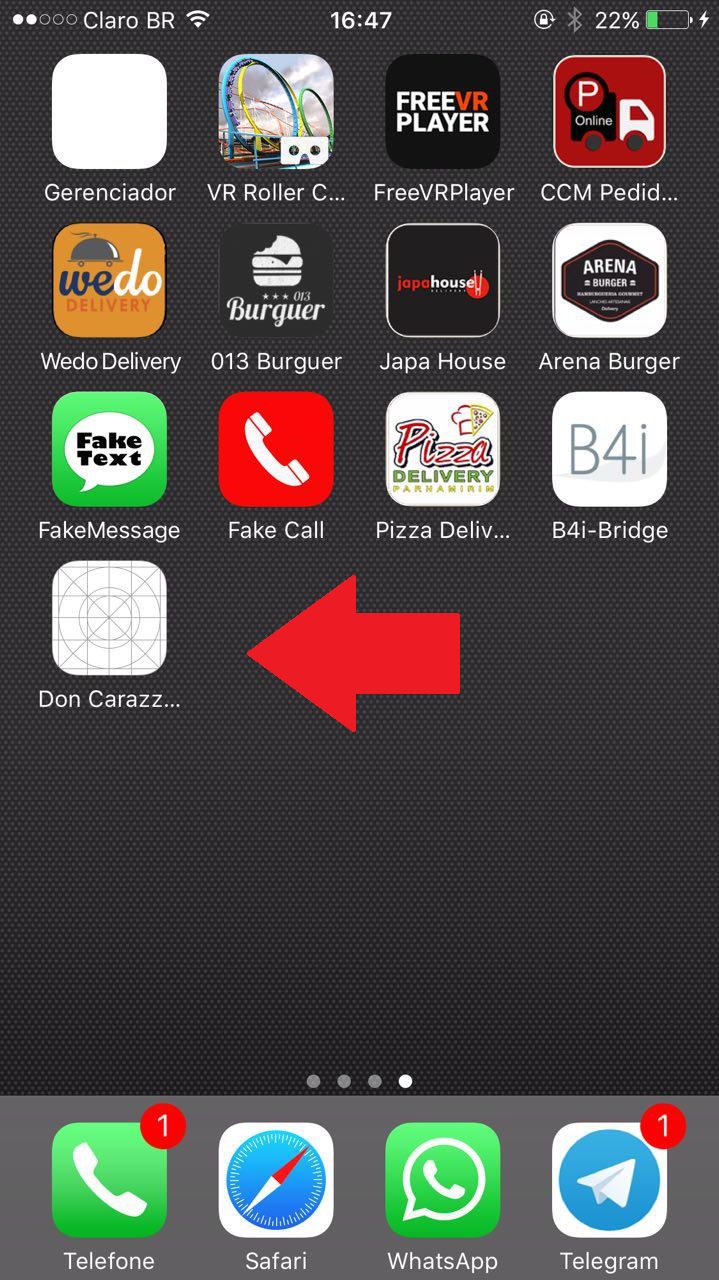Image resolution: width=719 pixels, height=1280 pixels.
Task: Launch Arena Burger app
Action: pos(609,280)
